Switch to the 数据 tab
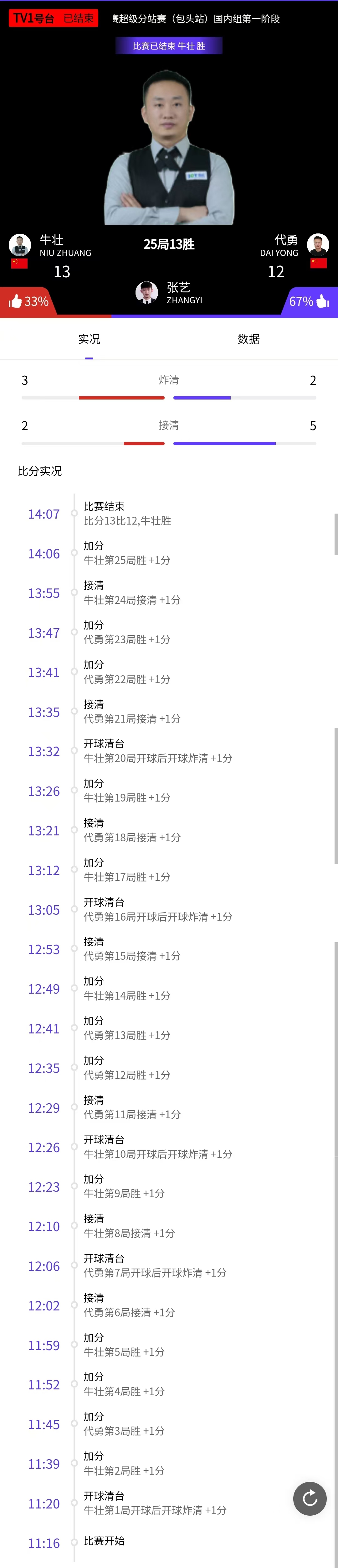Viewport: 338px width, 1568px height. coord(248,339)
